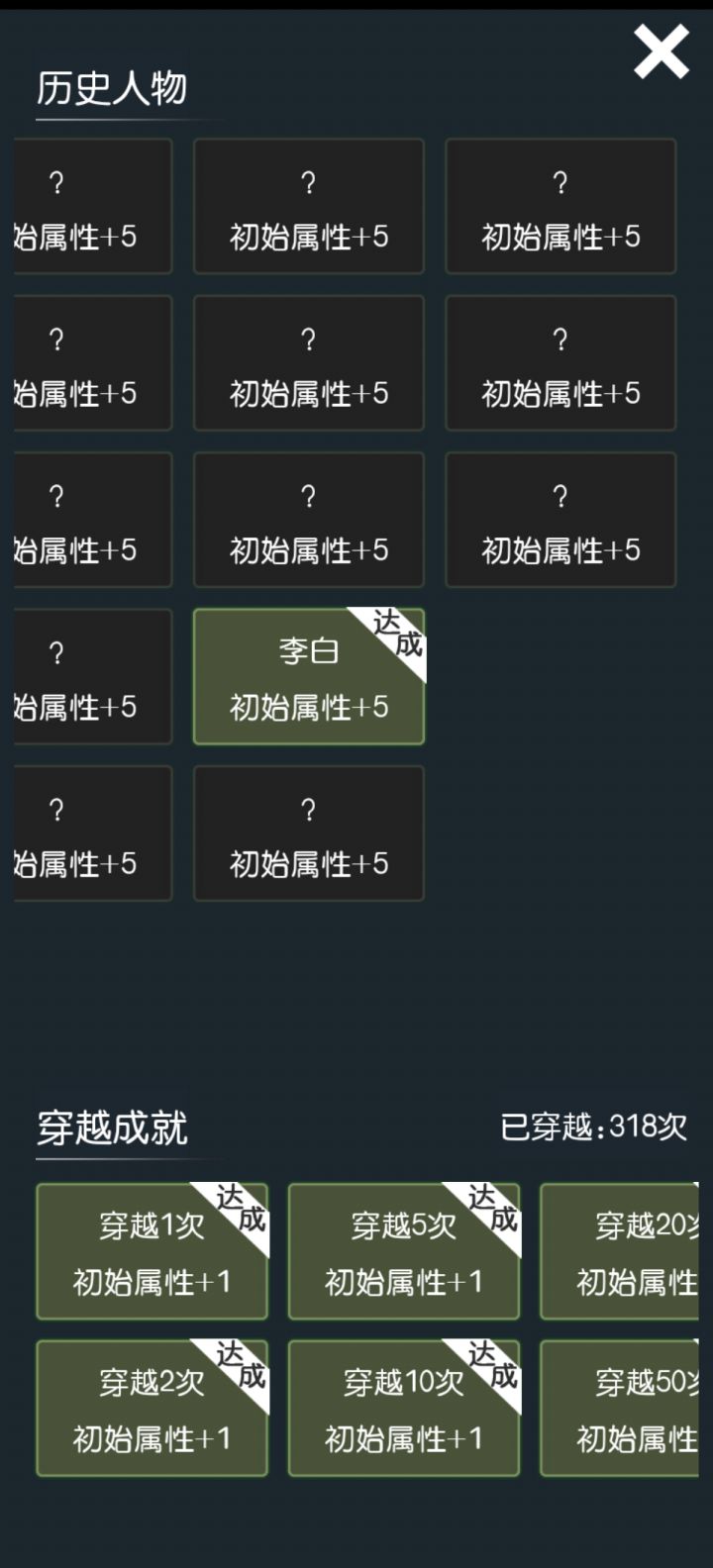The width and height of the screenshot is (713, 1568).
Task: Tap the 穿越5次 achievement card
Action: coord(403,1250)
